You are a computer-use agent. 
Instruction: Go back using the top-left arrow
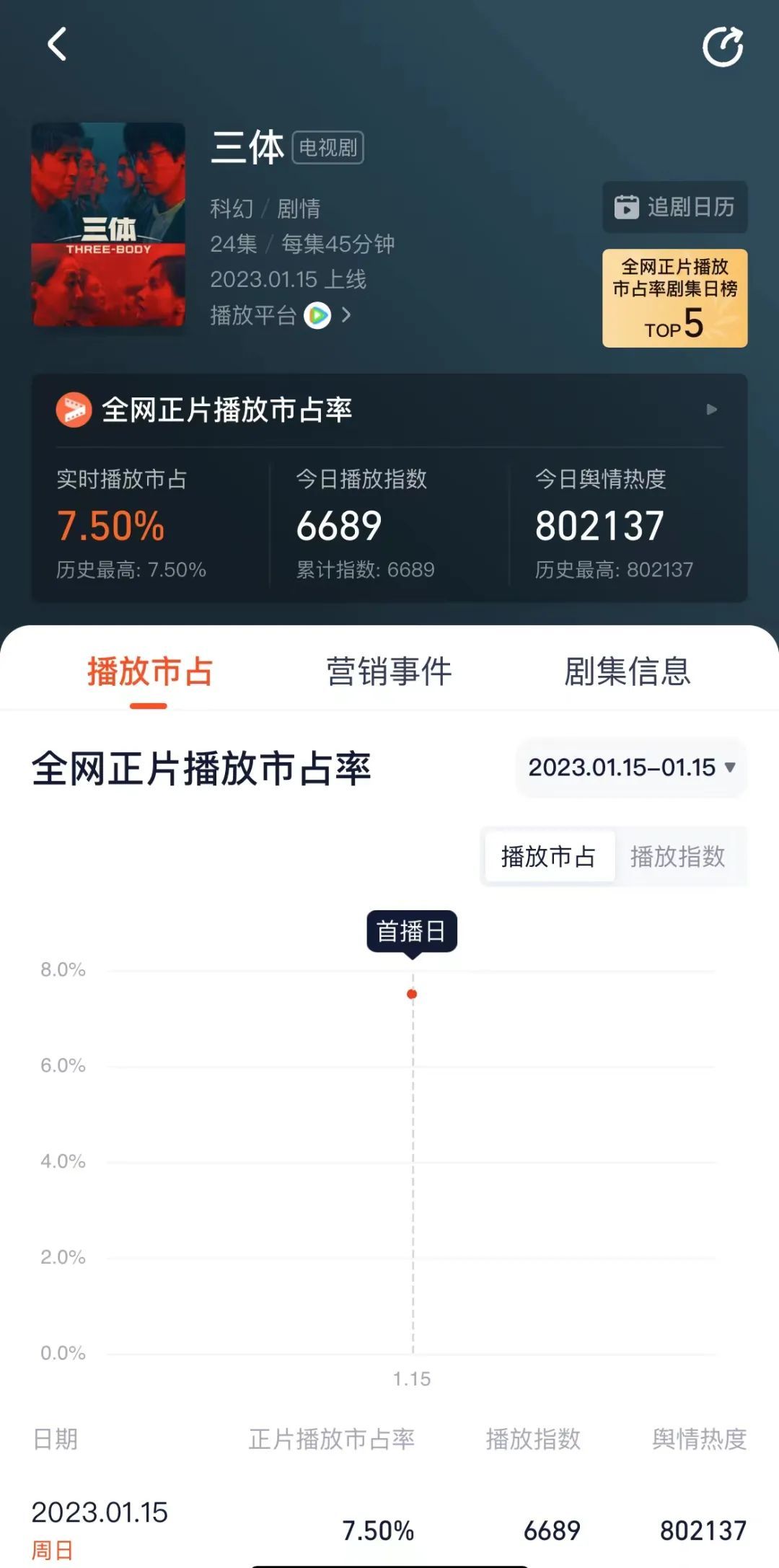(58, 45)
